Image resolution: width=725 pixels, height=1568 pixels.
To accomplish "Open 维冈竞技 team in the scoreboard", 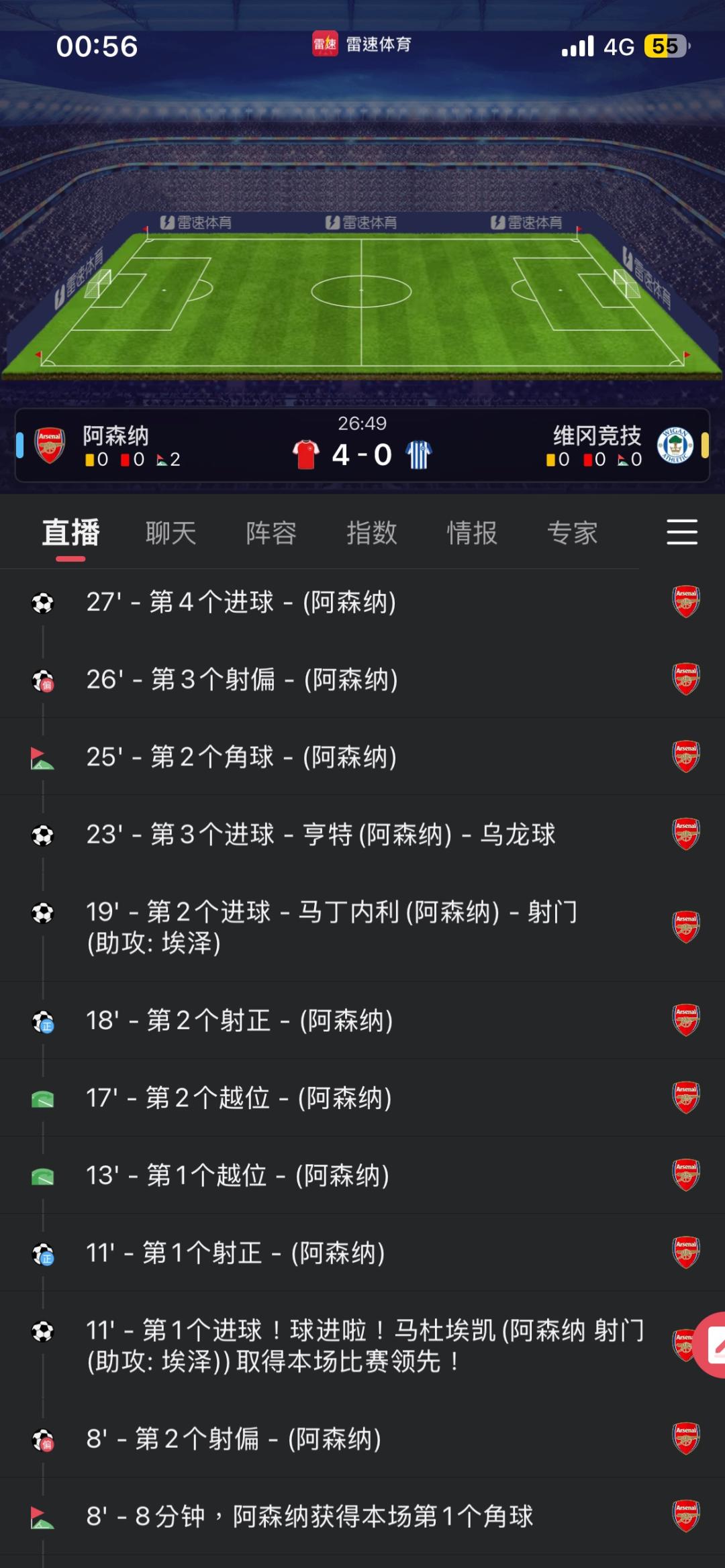I will click(597, 436).
